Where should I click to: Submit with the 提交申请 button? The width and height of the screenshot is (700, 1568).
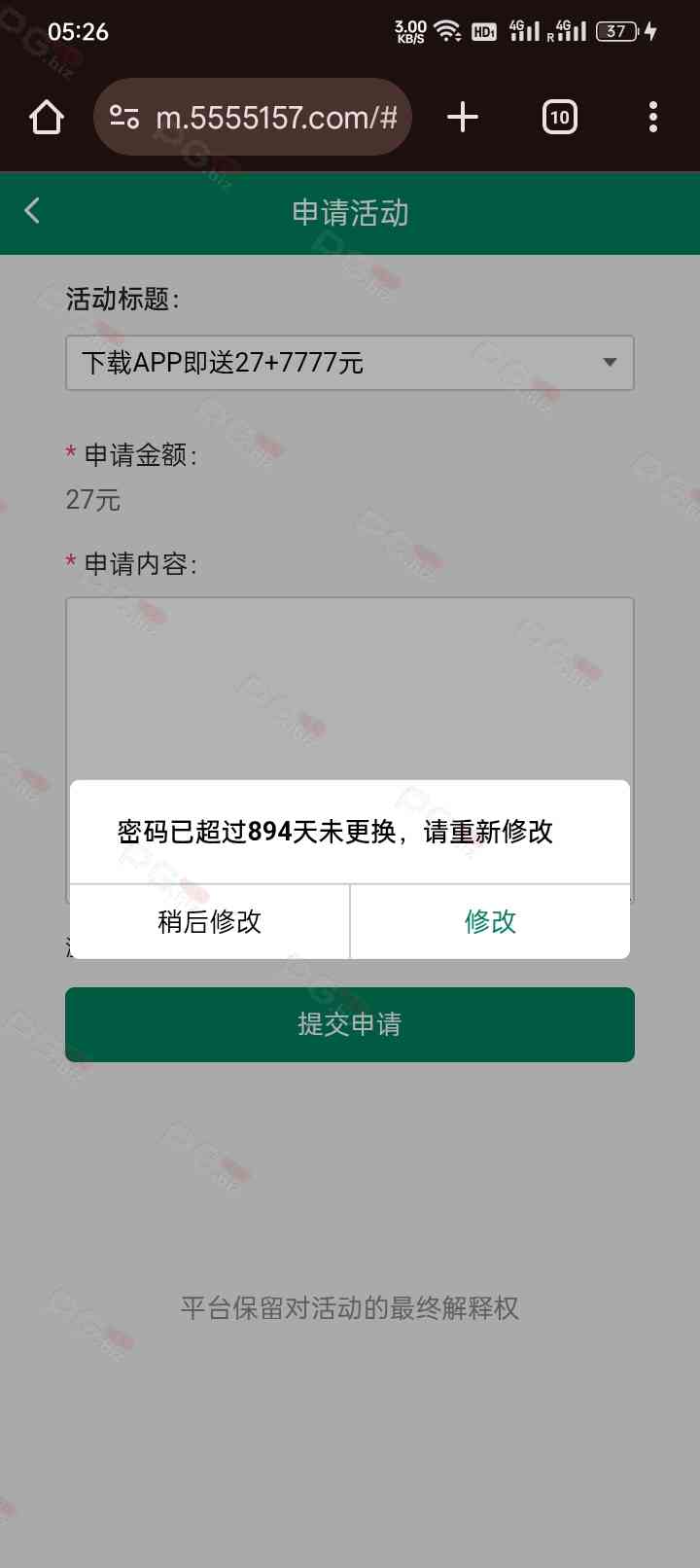(350, 1024)
